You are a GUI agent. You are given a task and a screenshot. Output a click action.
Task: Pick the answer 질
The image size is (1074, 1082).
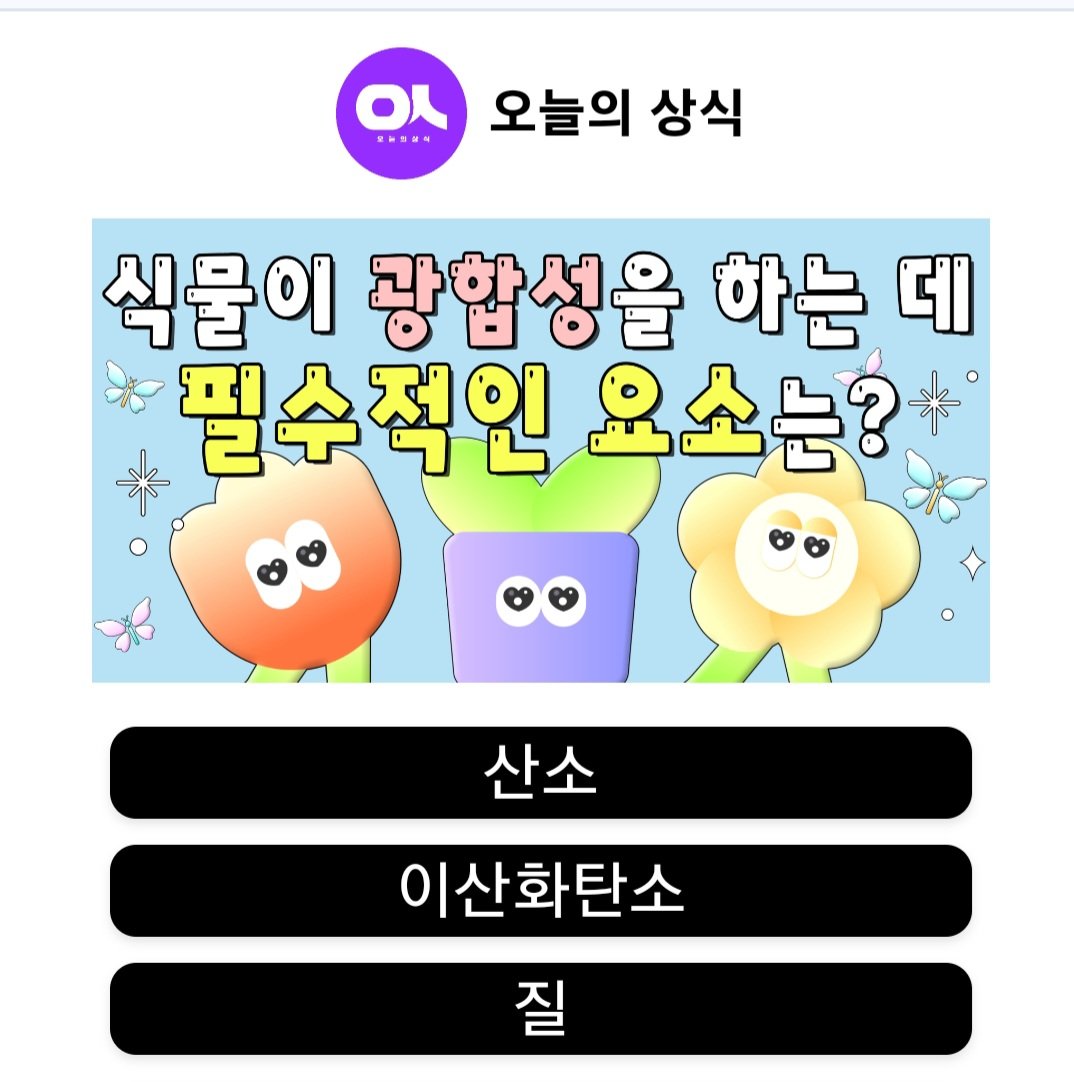tap(540, 1008)
